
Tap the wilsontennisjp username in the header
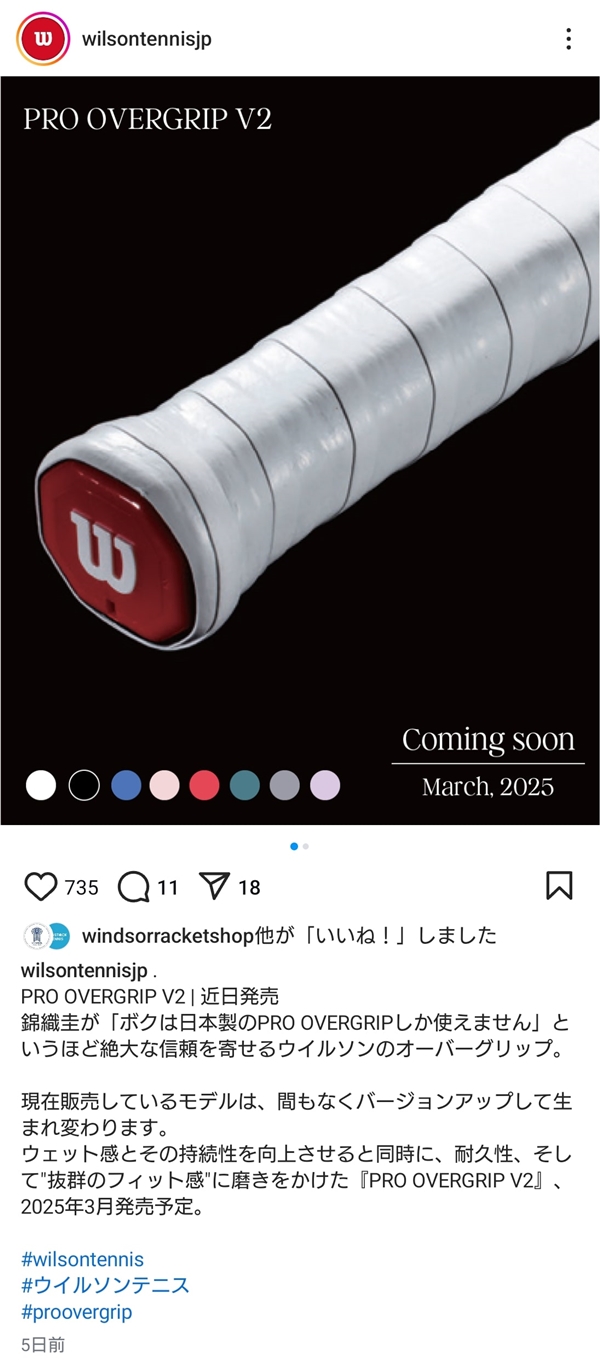[147, 40]
